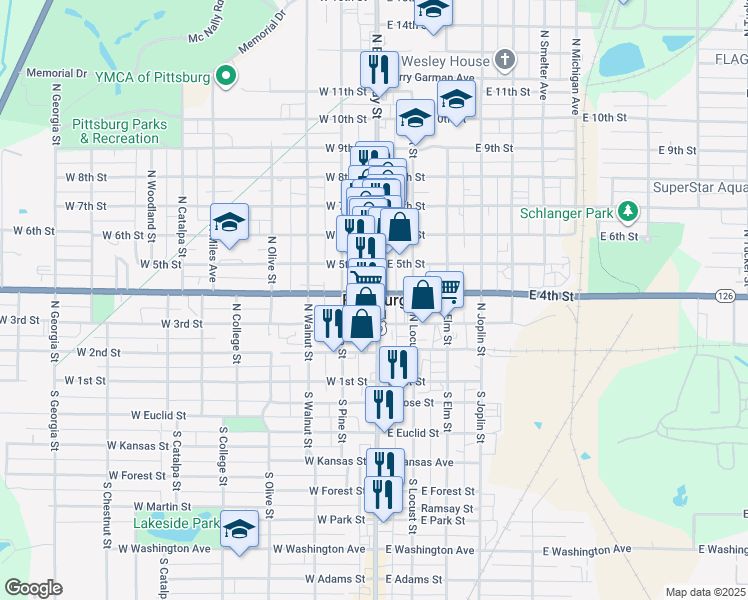
Task: Tap the school marker beside Lakeside Park
Action: pos(240,528)
